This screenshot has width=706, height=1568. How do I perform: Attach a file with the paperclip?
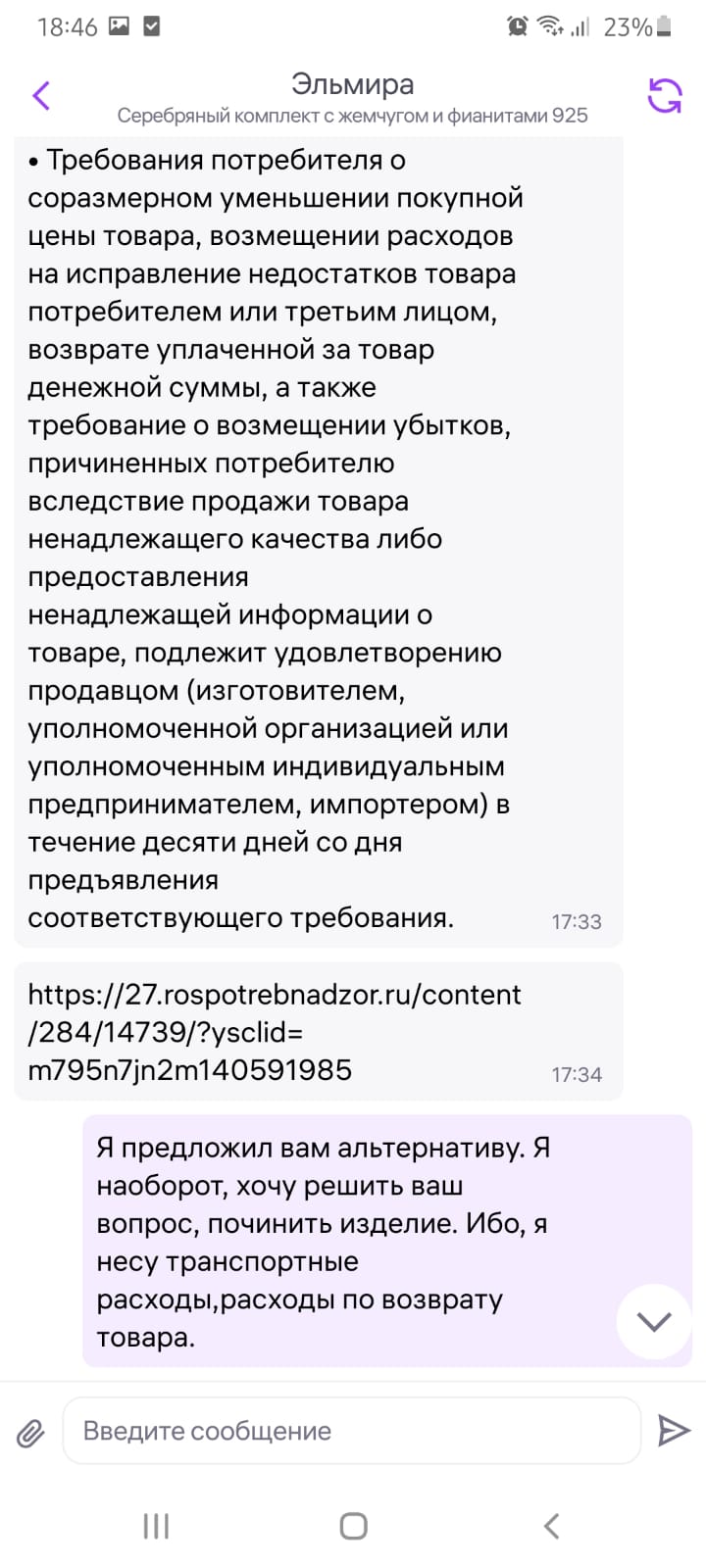point(30,1433)
